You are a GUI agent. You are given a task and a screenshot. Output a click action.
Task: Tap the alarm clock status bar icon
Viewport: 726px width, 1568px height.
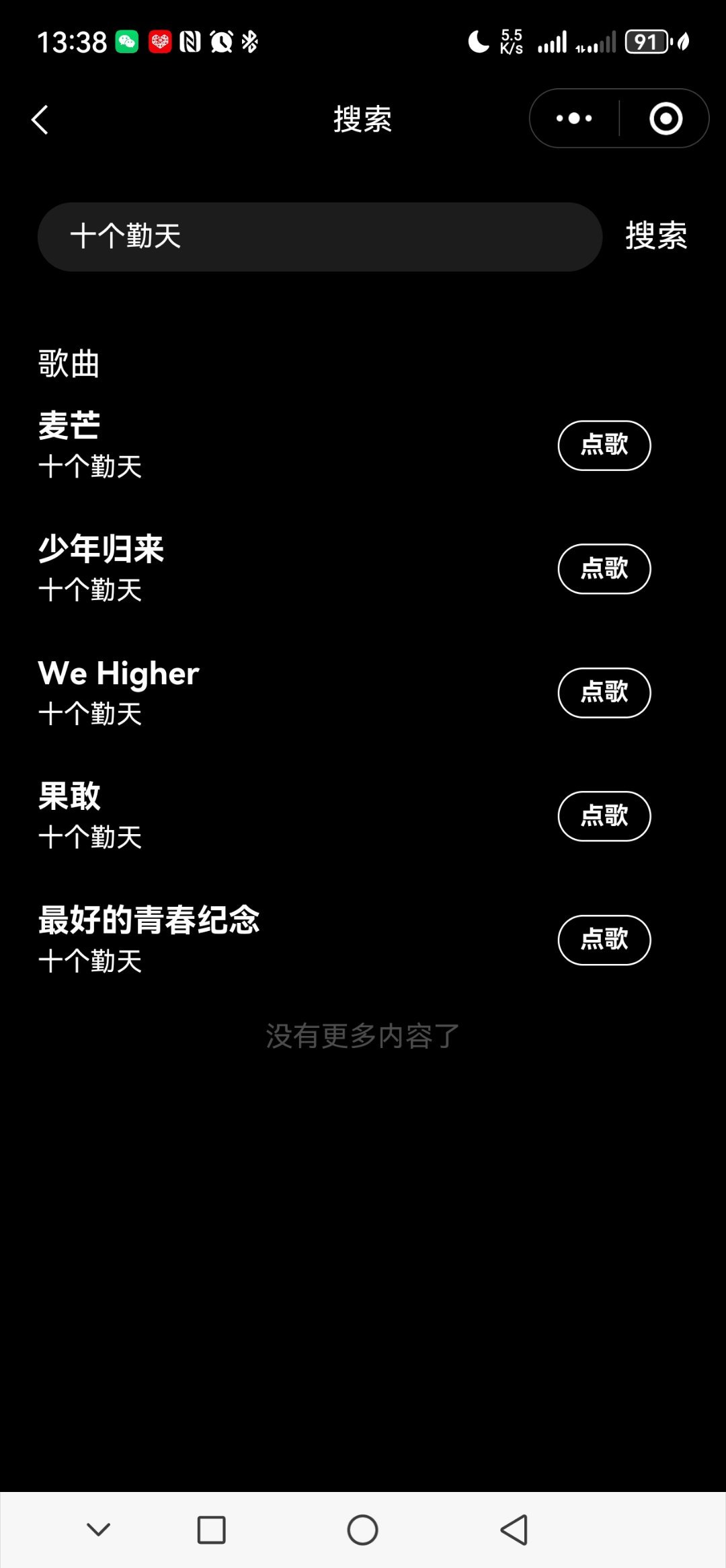[222, 42]
